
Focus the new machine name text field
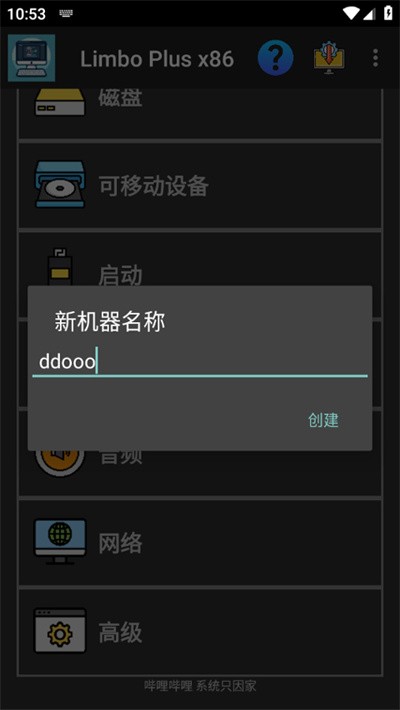click(x=200, y=363)
